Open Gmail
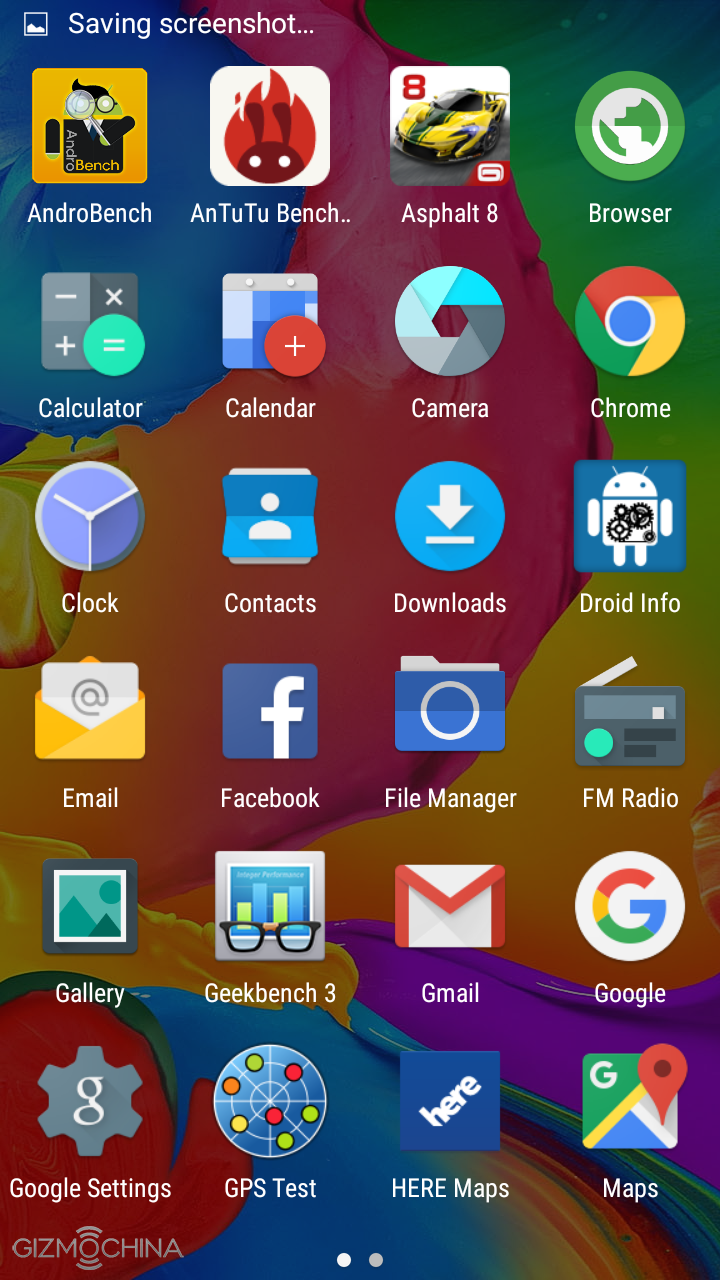 click(x=450, y=907)
